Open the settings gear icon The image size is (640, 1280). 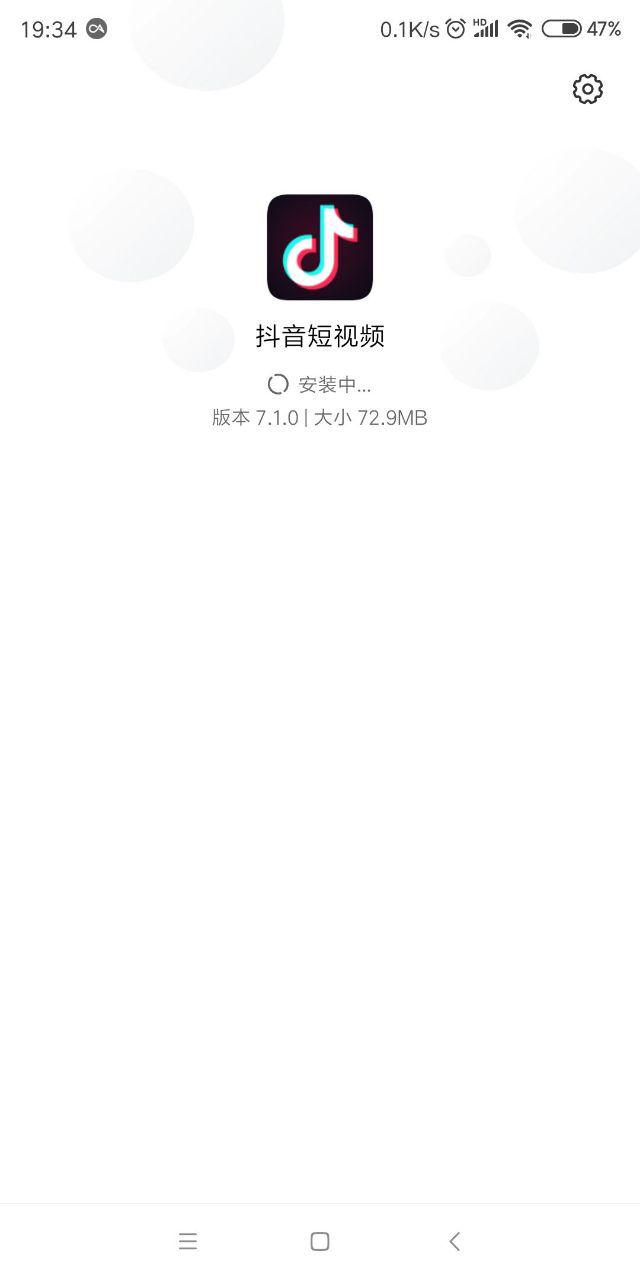(x=587, y=89)
